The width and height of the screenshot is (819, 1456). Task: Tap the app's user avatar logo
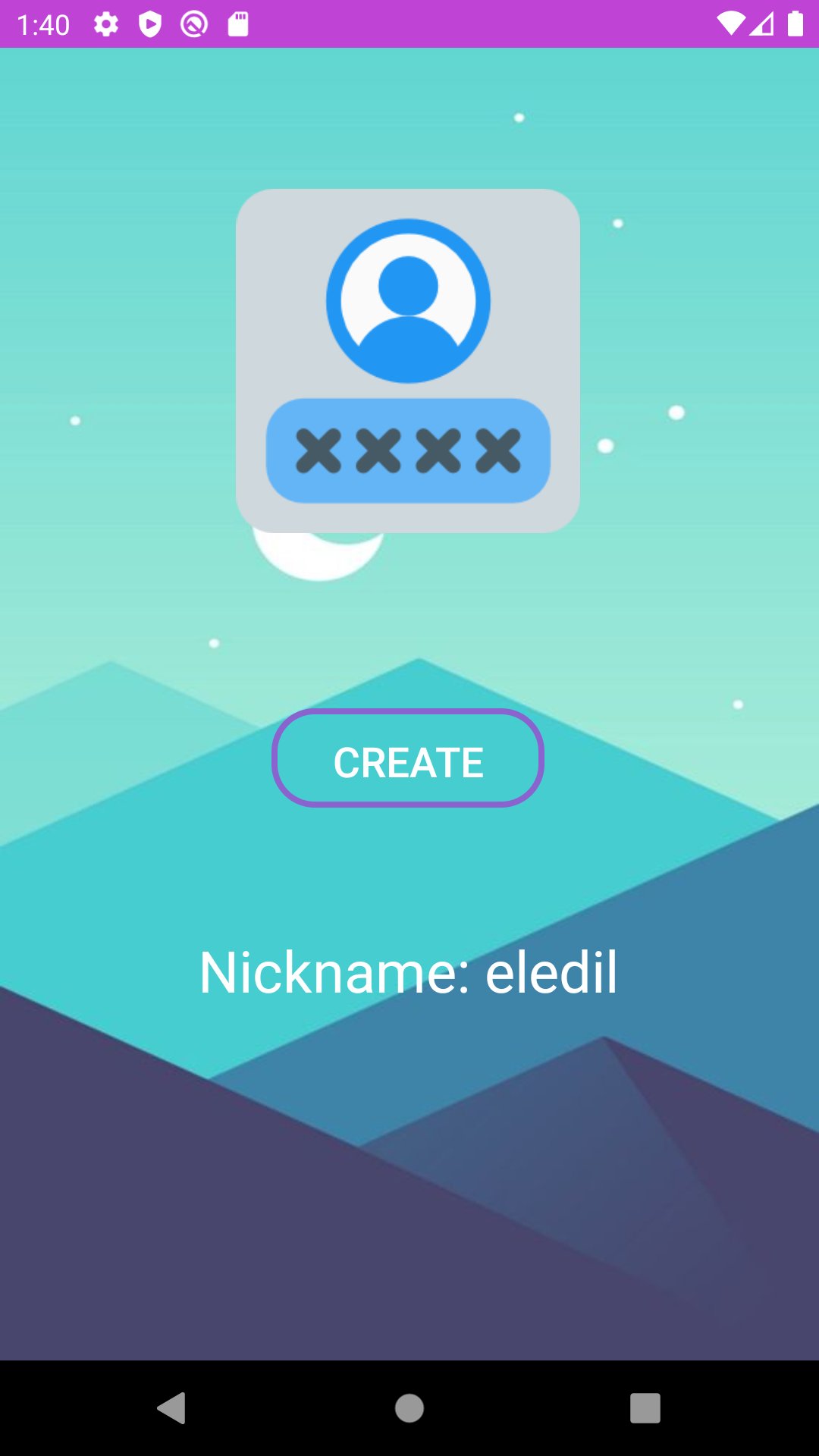pyautogui.click(x=407, y=300)
